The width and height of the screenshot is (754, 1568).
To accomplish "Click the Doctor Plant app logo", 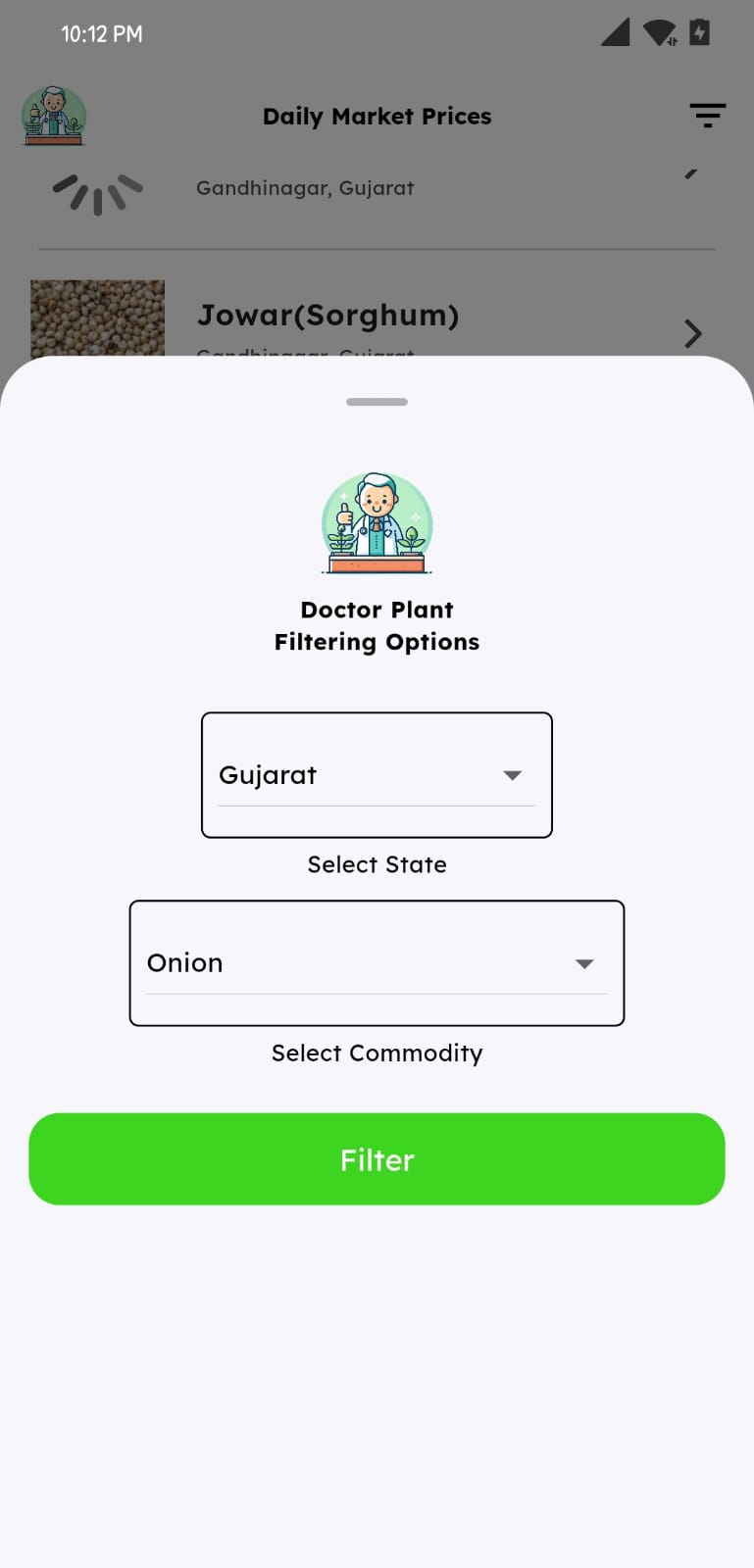I will pos(53,116).
